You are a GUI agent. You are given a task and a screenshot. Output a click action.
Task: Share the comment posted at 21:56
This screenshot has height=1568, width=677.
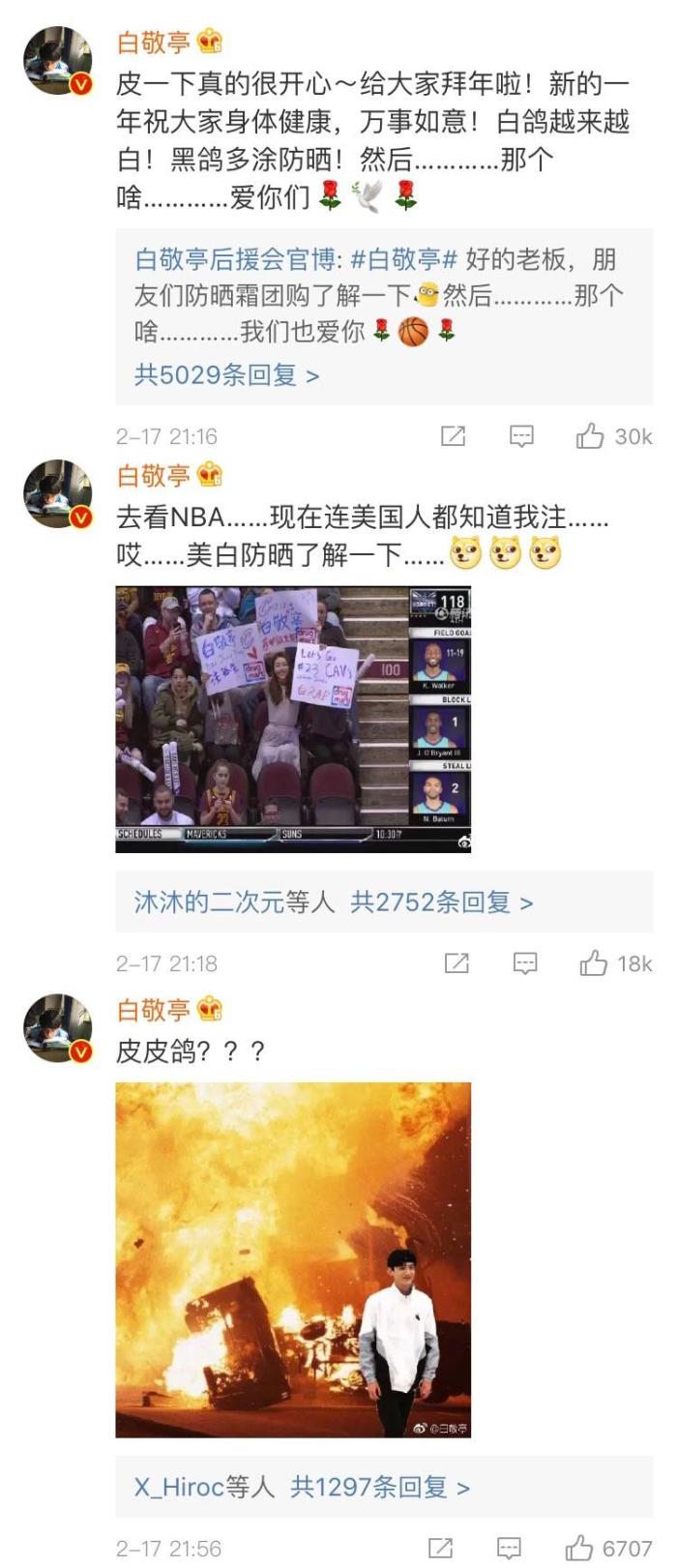(x=441, y=1549)
